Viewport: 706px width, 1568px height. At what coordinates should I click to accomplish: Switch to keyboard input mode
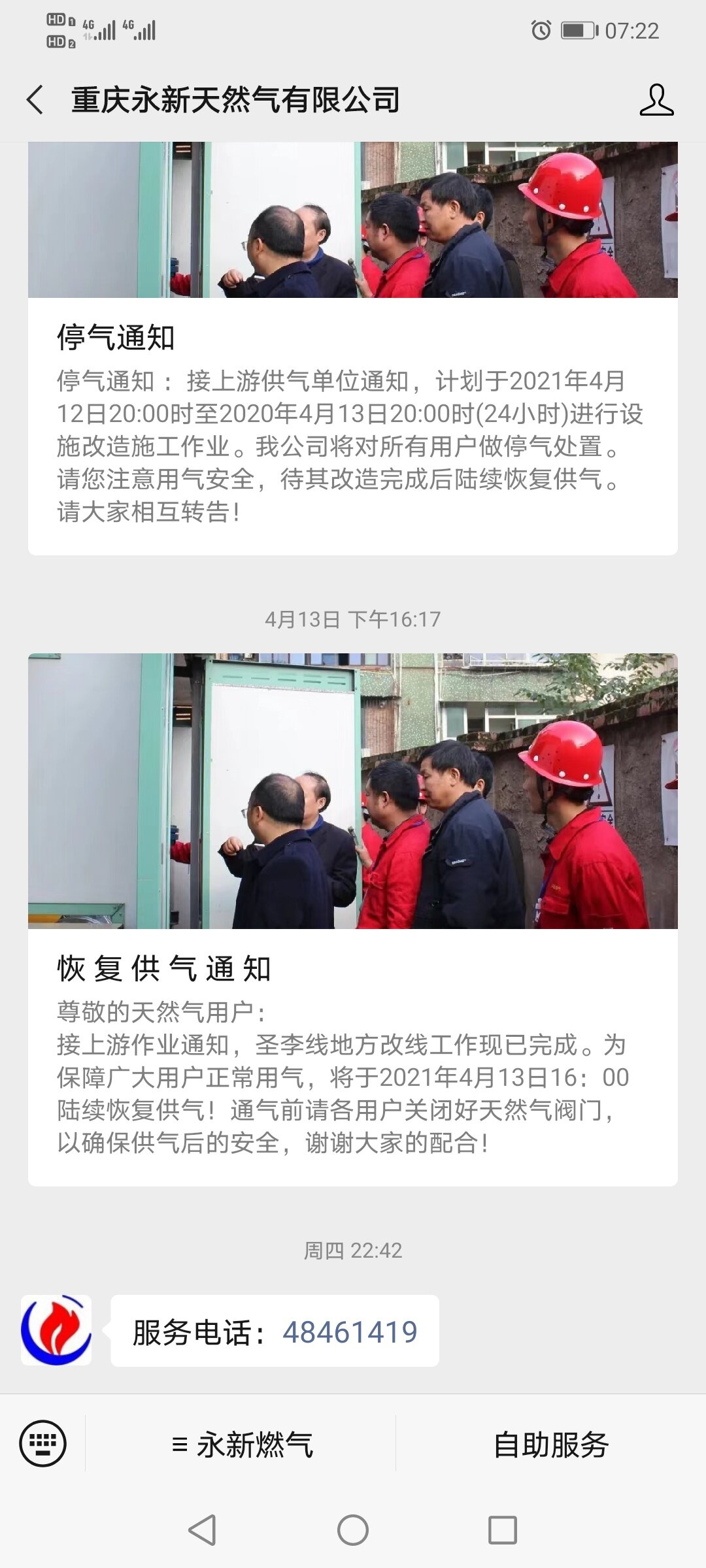click(x=42, y=1444)
